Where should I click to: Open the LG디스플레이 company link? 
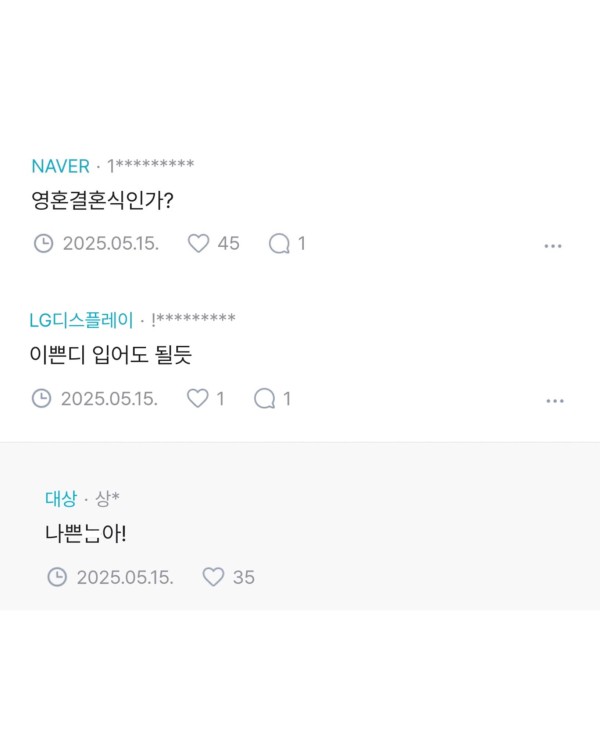click(x=81, y=320)
